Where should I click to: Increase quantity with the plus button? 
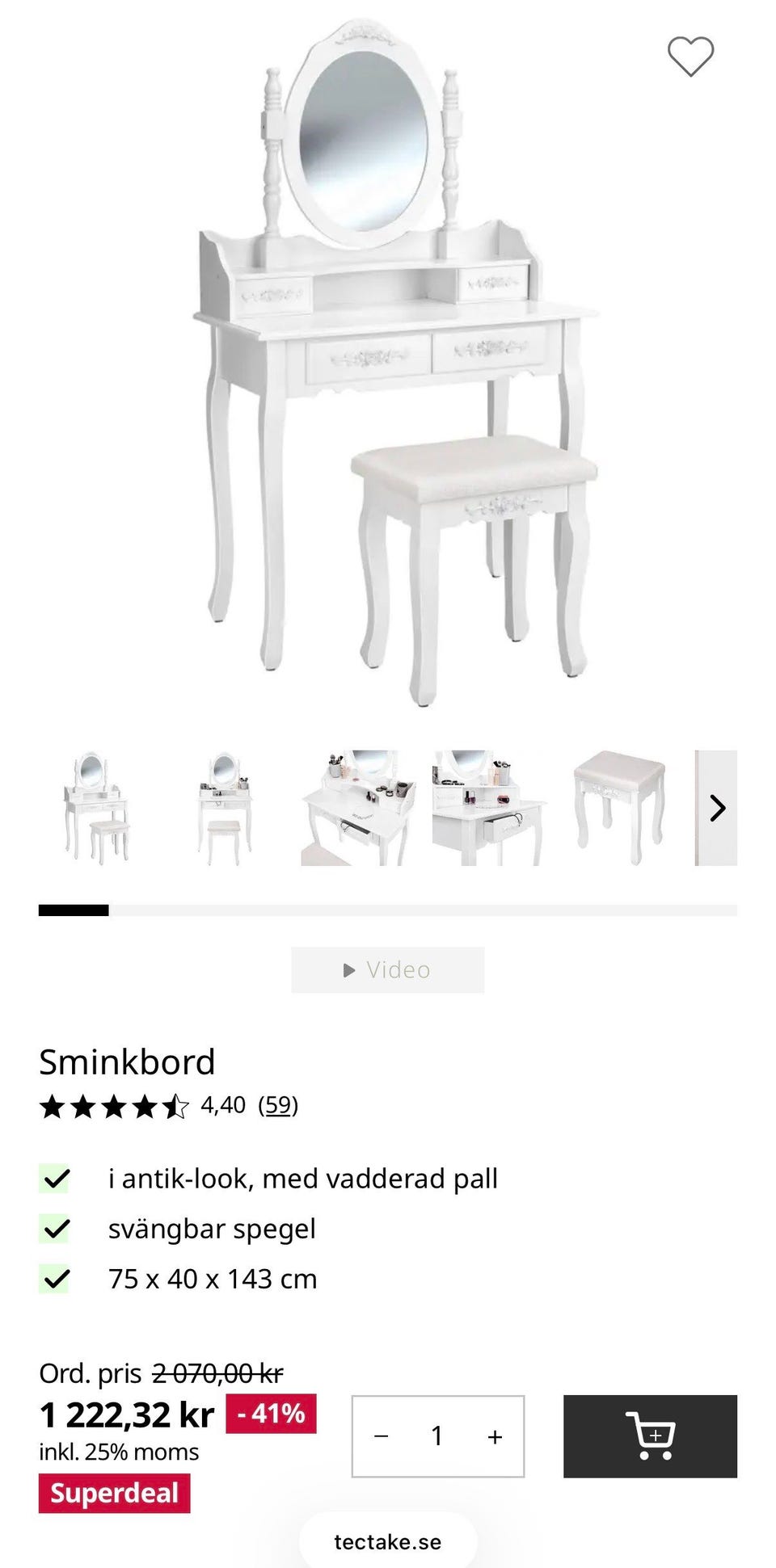click(495, 1436)
